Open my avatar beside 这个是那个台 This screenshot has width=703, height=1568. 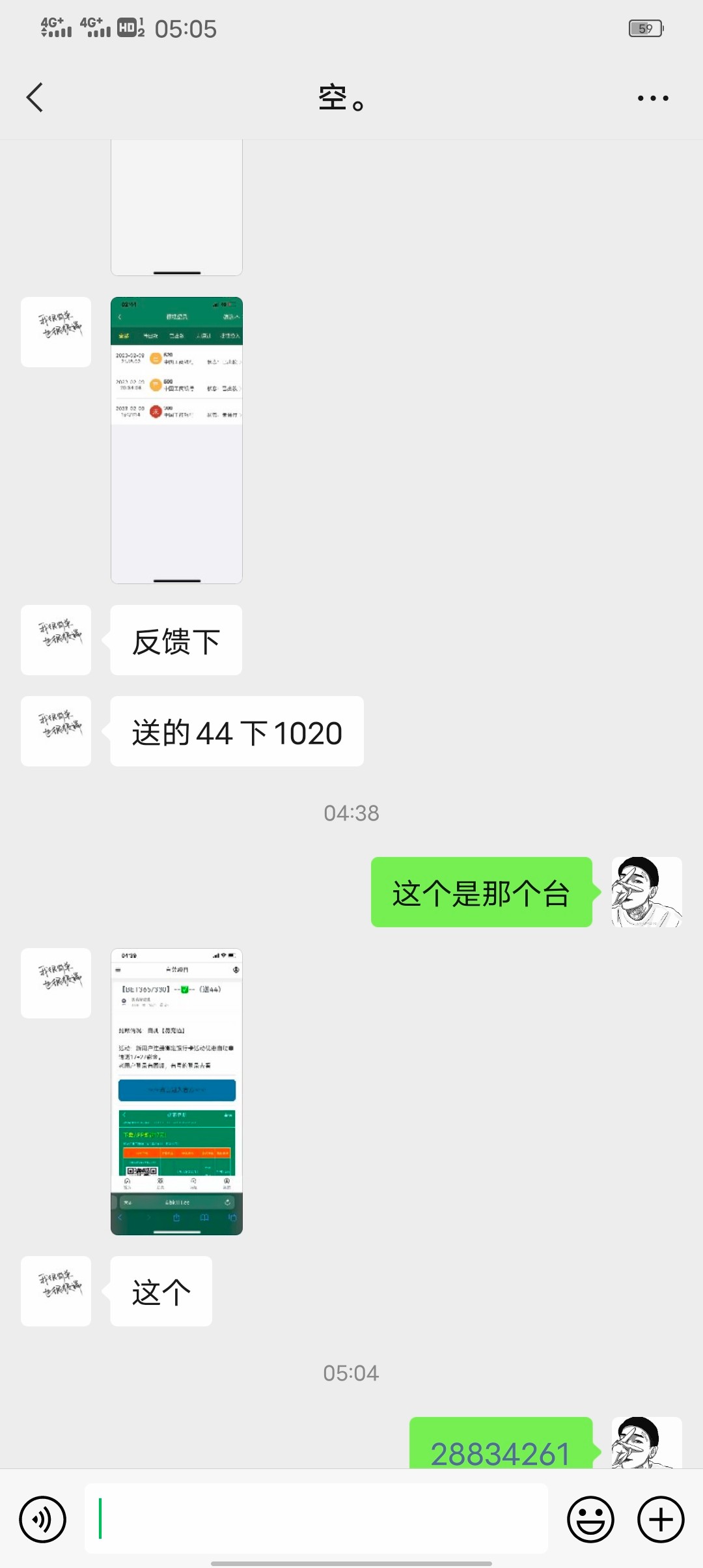tap(646, 892)
